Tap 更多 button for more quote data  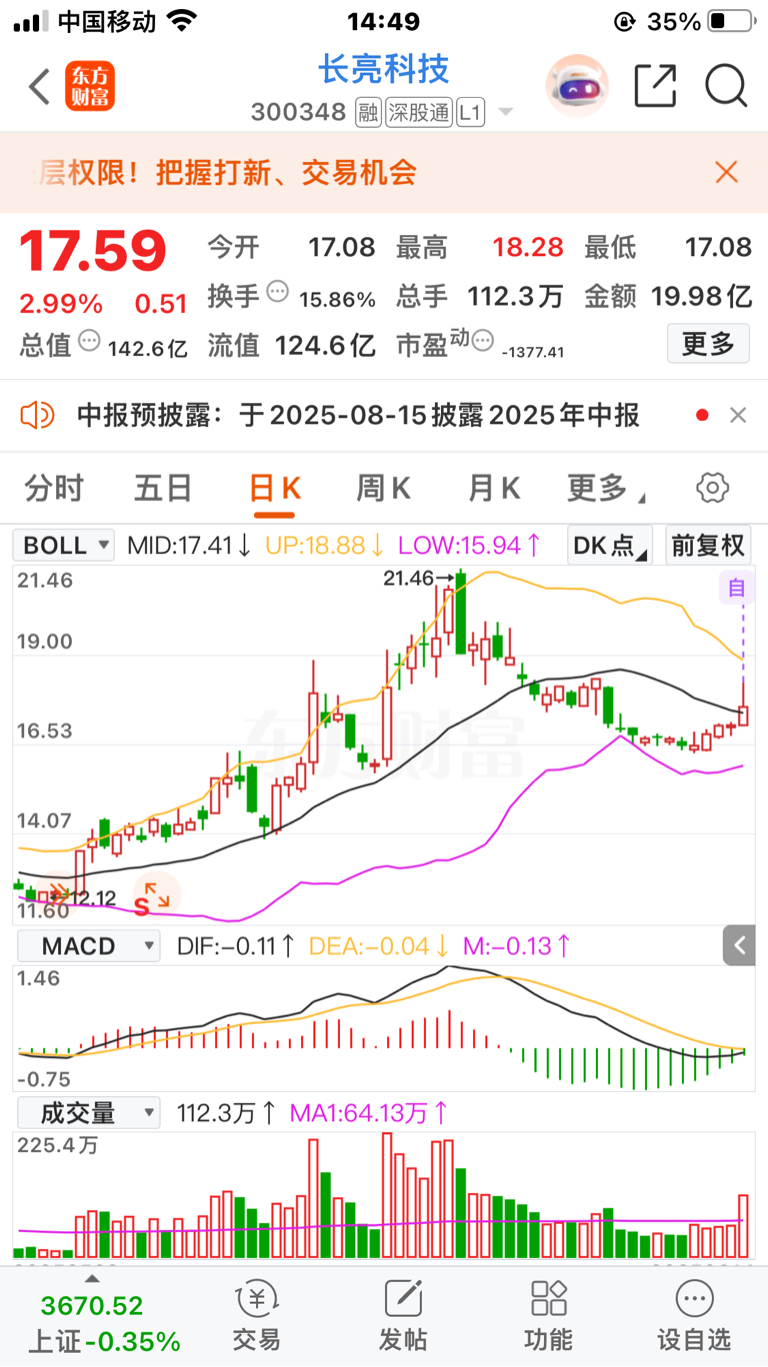click(x=708, y=344)
